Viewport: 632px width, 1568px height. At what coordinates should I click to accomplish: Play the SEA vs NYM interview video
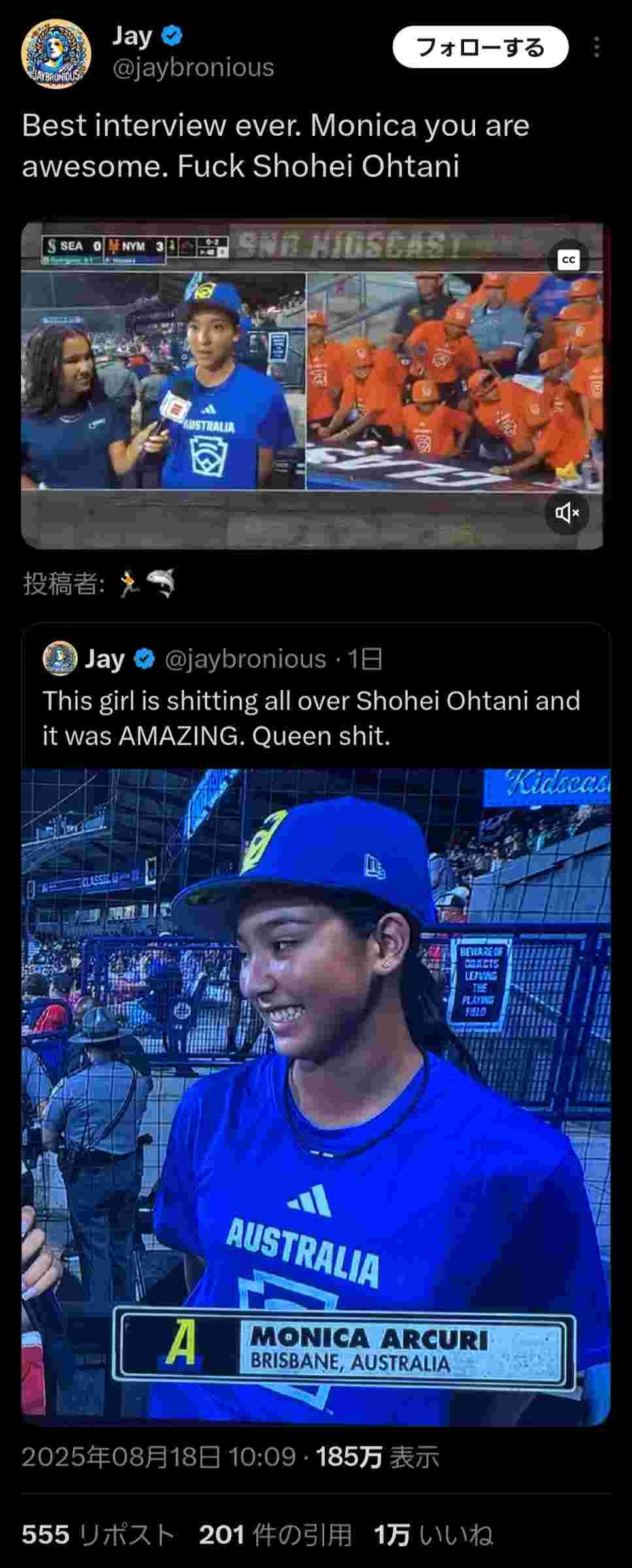pyautogui.click(x=312, y=382)
